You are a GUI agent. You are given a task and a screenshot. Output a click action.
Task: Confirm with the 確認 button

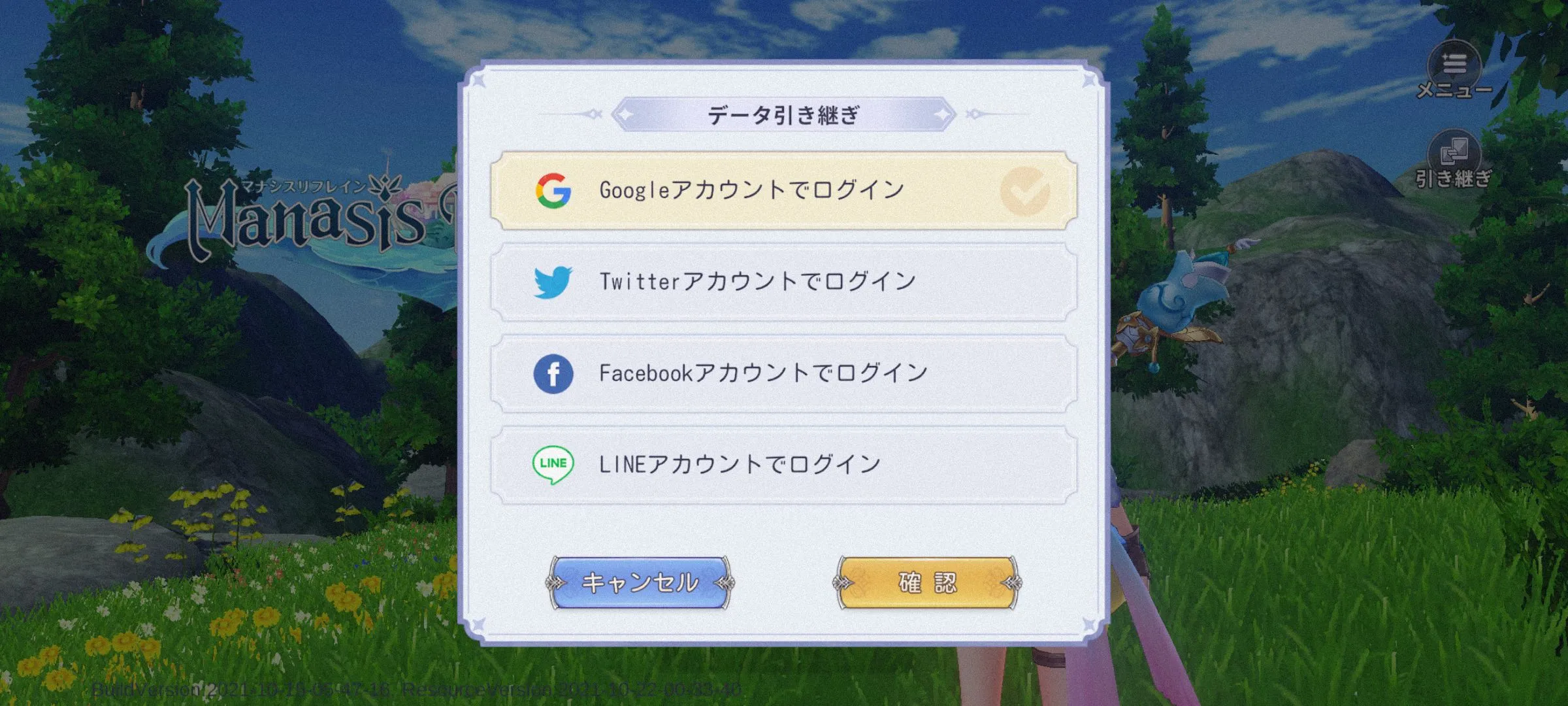click(x=927, y=582)
